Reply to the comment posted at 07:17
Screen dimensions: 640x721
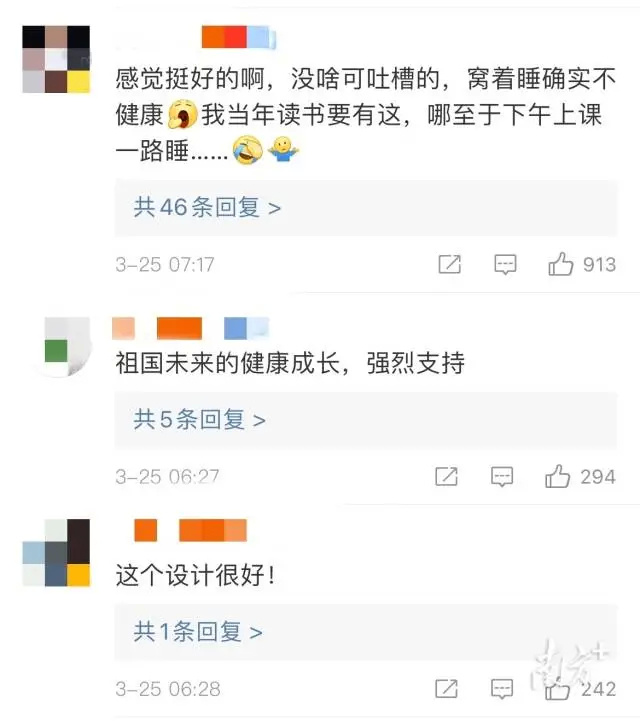point(506,265)
